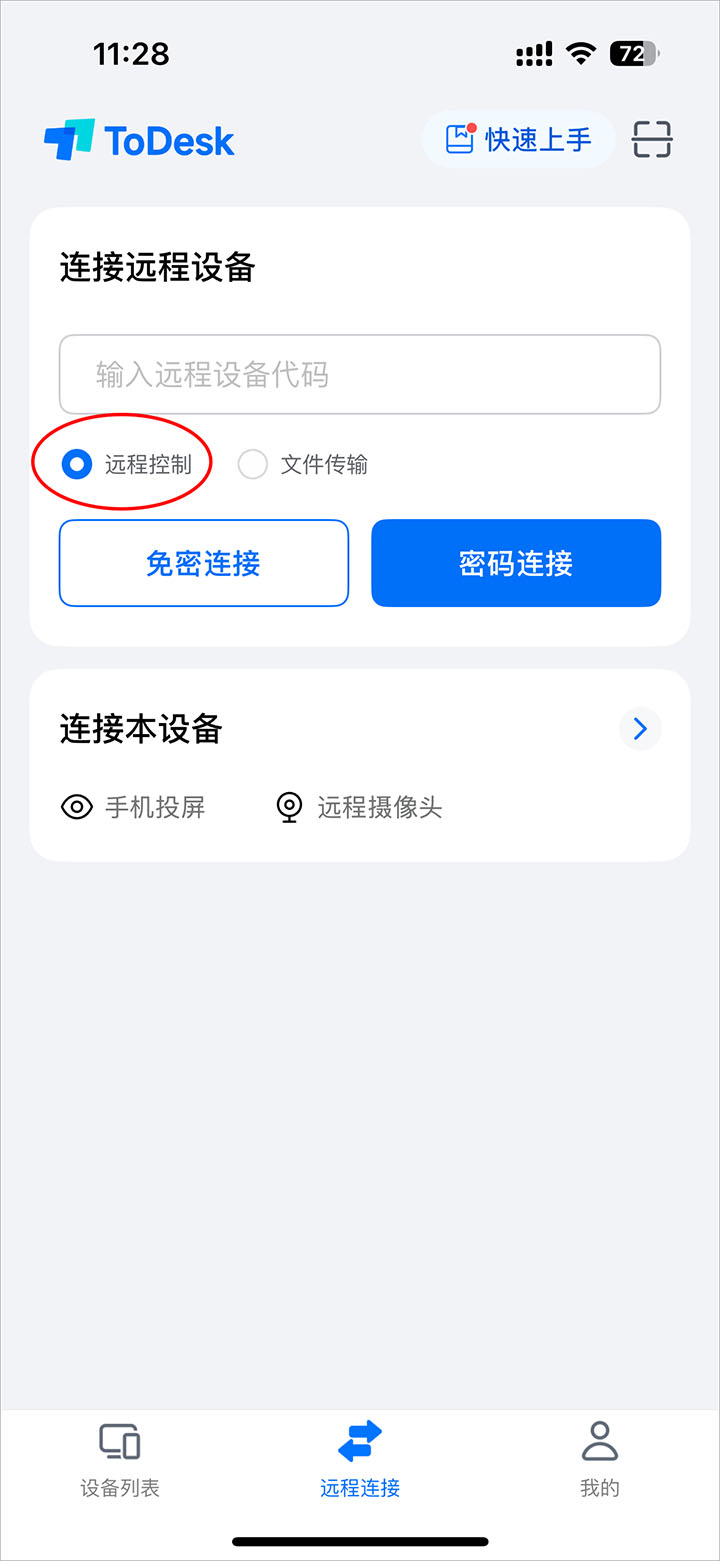Expand 连接本设备 with the arrow
The height and width of the screenshot is (1561, 720).
[x=640, y=729]
